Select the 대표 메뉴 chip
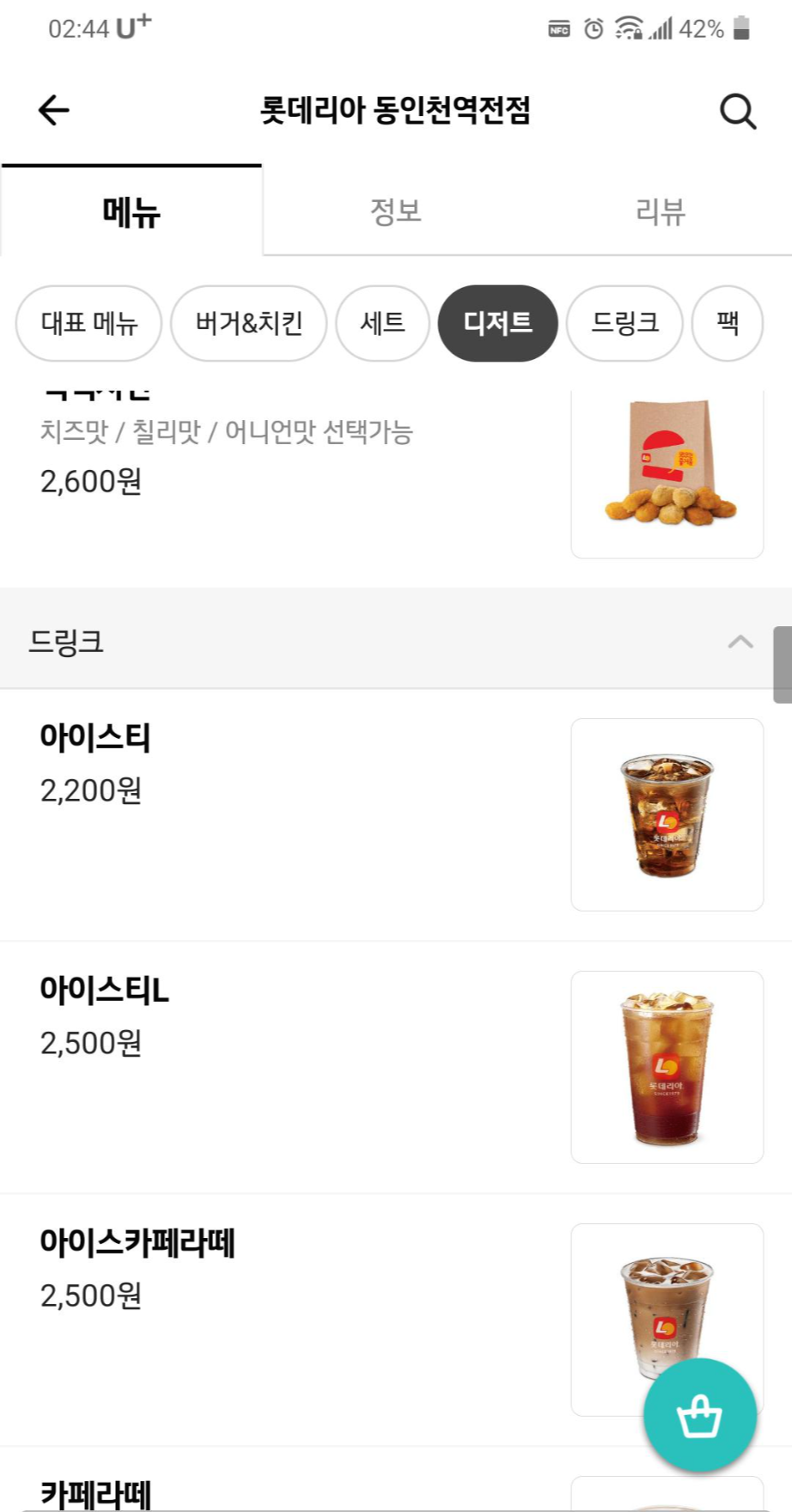This screenshot has width=792, height=1512. 88,323
